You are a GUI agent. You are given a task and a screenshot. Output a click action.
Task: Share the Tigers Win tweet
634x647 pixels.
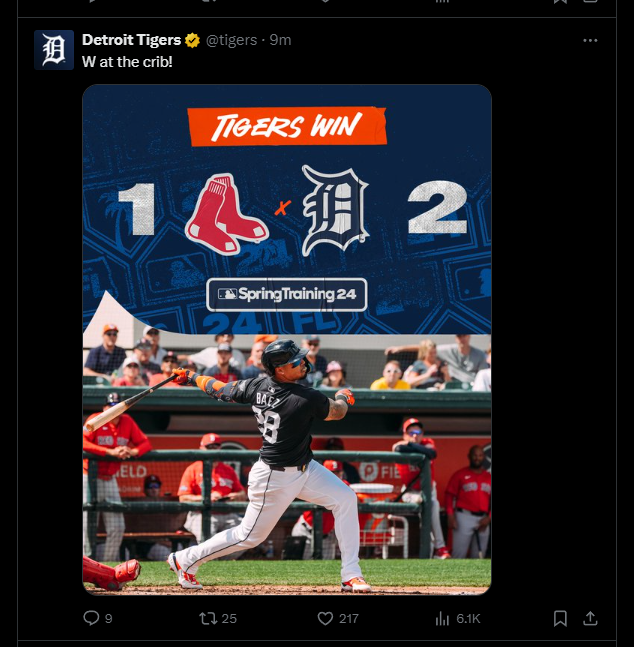click(590, 618)
